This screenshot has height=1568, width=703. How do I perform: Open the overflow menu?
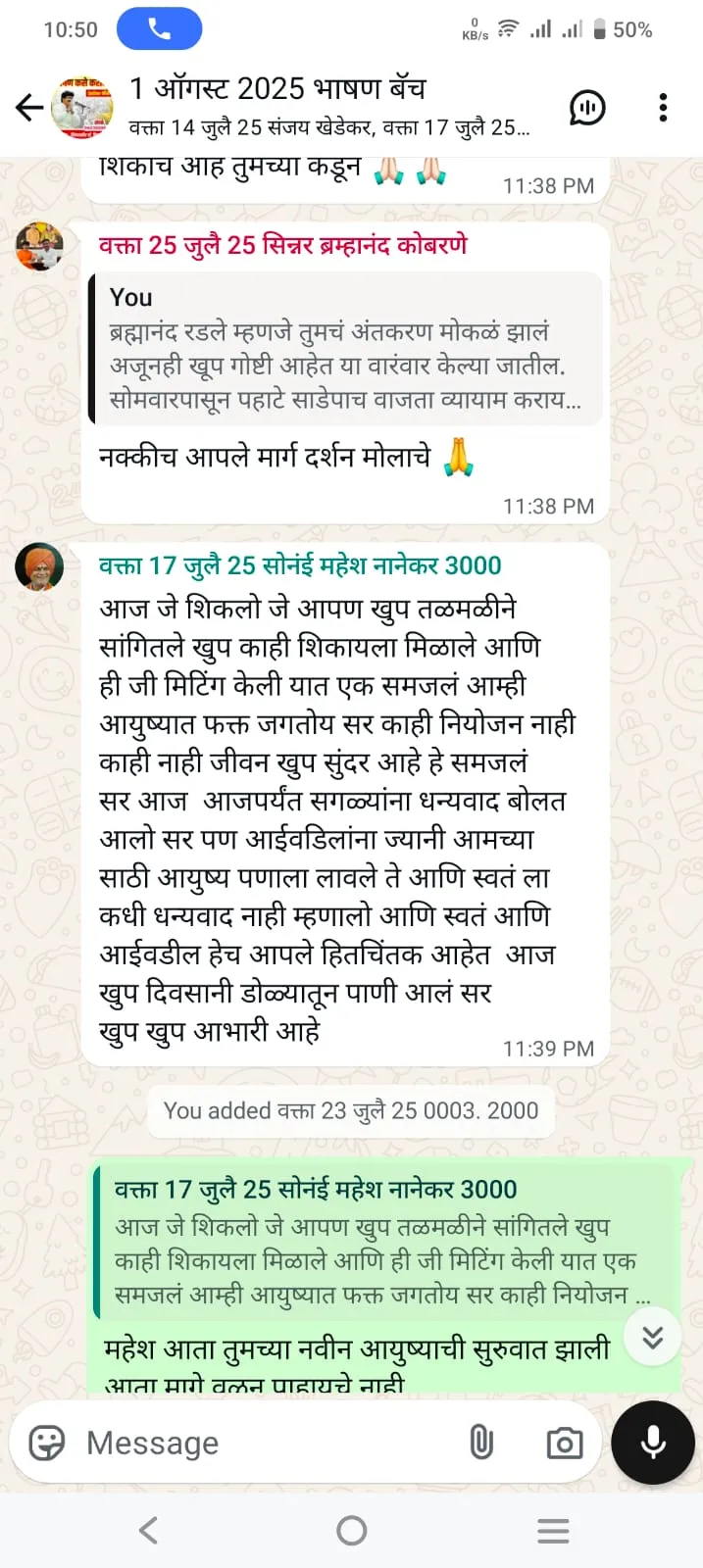664,108
